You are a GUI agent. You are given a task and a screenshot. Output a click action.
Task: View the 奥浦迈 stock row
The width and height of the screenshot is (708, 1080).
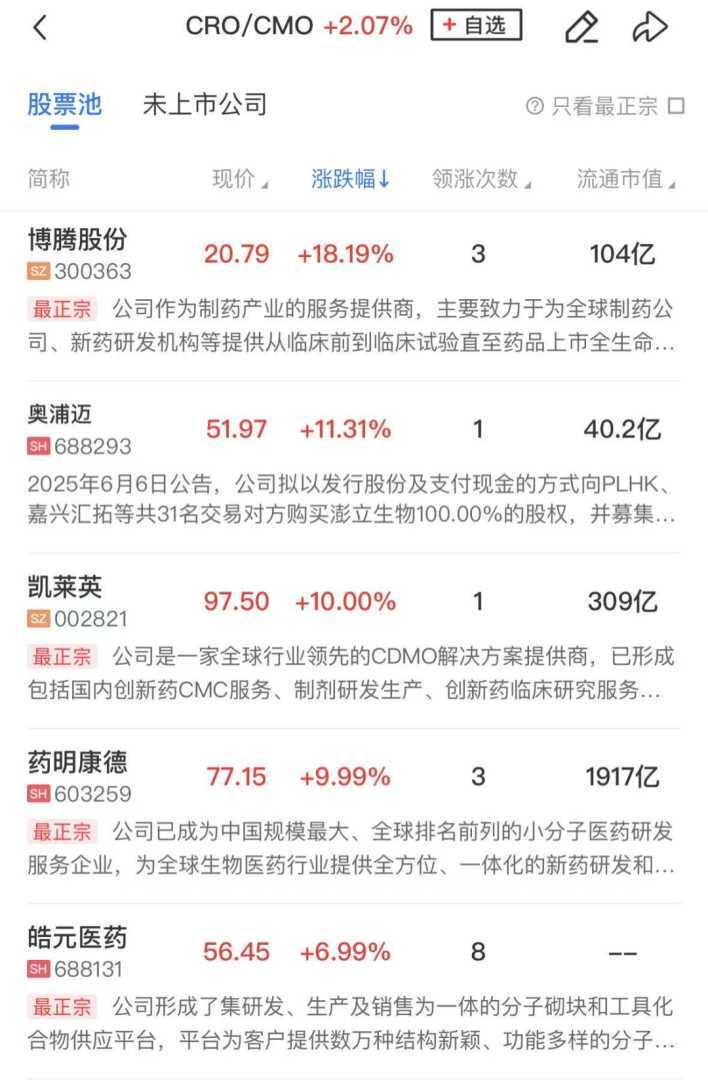pos(60,415)
